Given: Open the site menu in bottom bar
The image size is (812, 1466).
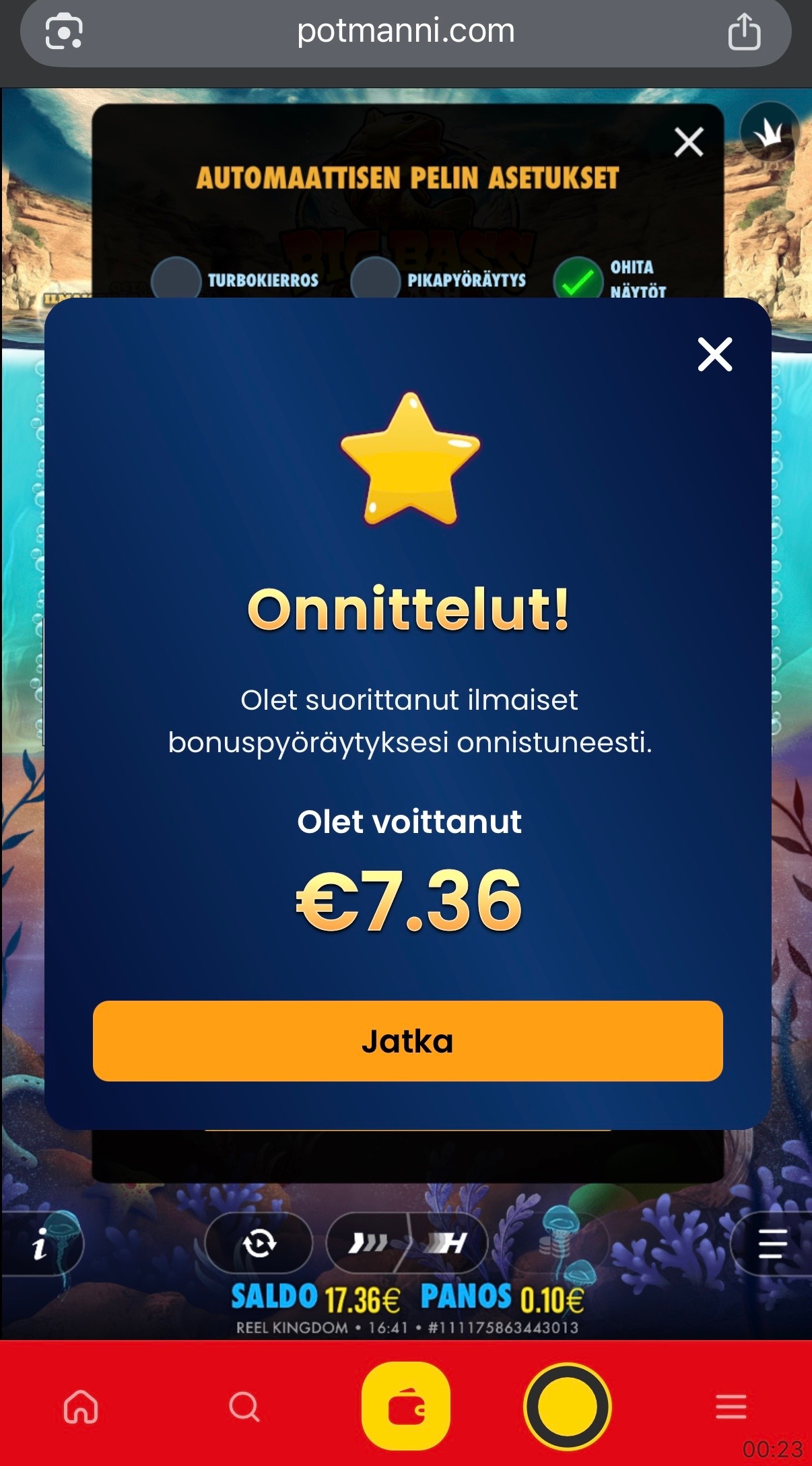Looking at the screenshot, I should [731, 1407].
